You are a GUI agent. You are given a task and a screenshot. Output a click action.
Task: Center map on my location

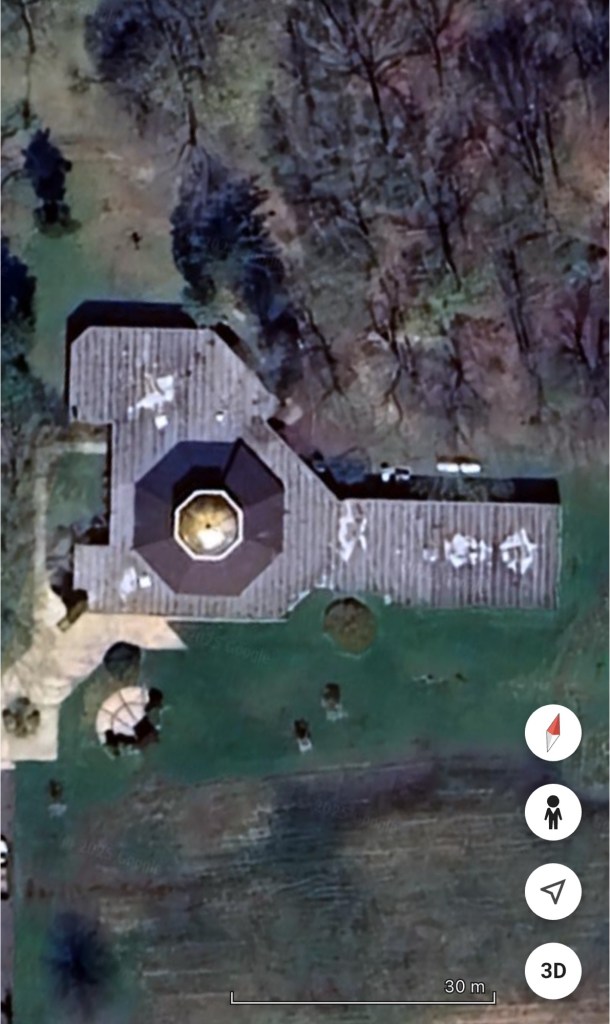[553, 891]
